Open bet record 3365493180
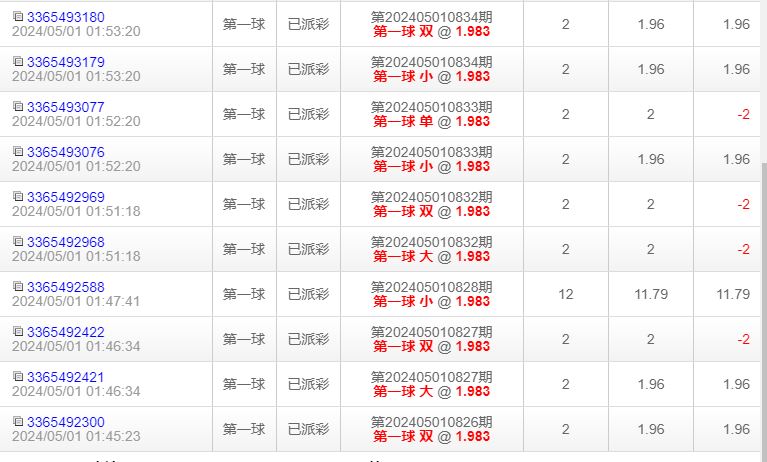Image resolution: width=767 pixels, height=462 pixels. click(65, 17)
